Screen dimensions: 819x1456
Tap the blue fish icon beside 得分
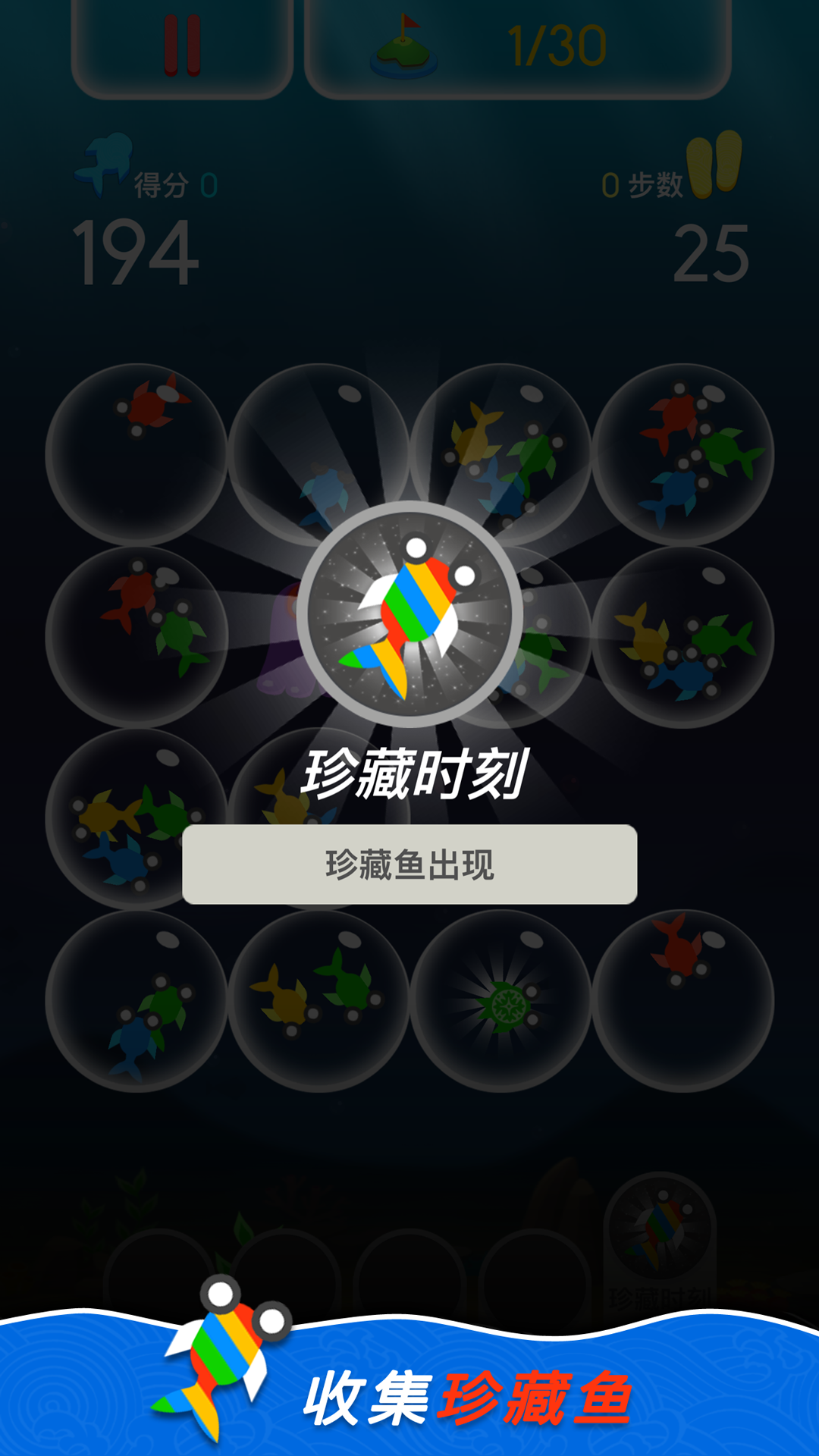[106, 163]
